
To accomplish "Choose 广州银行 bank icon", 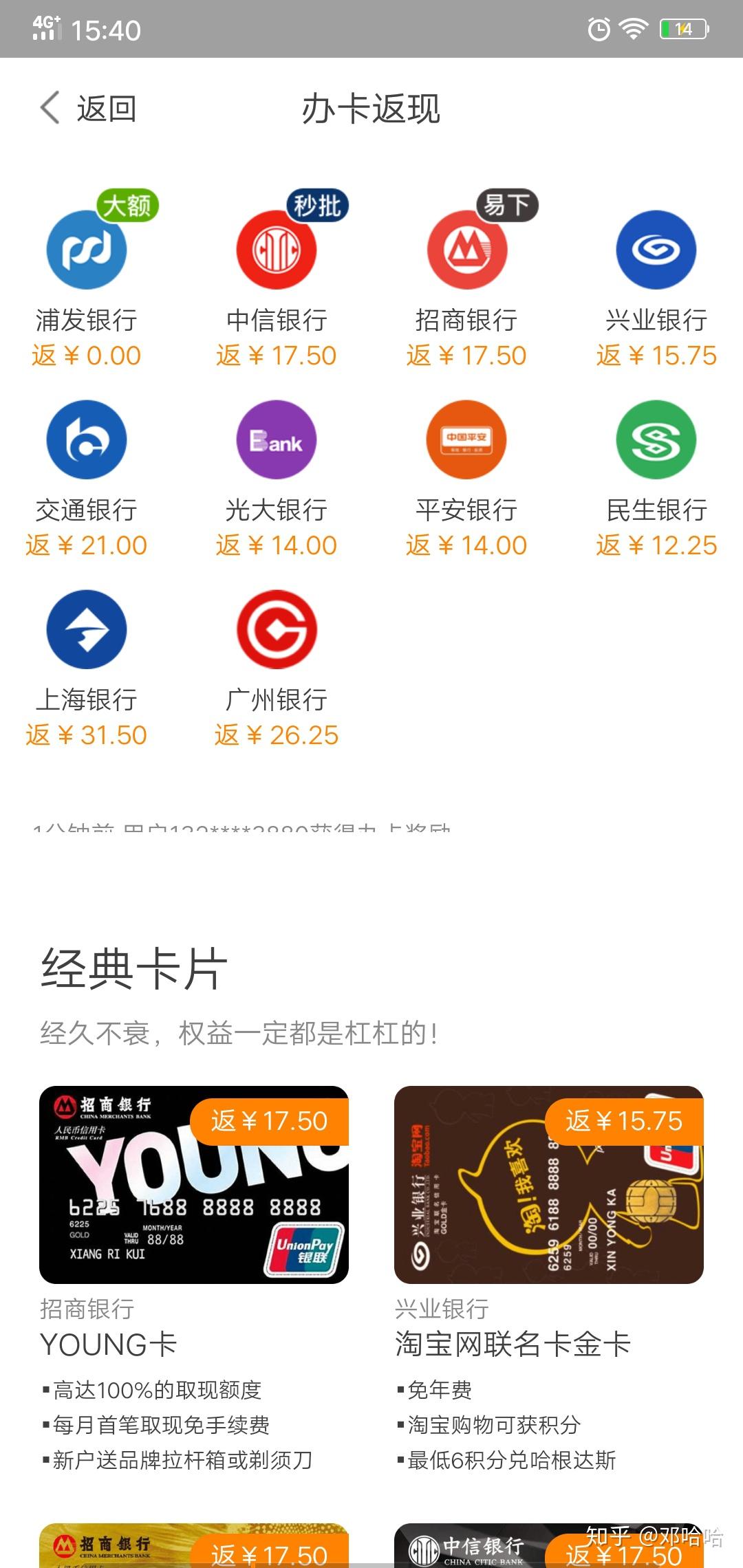I will pos(277,630).
